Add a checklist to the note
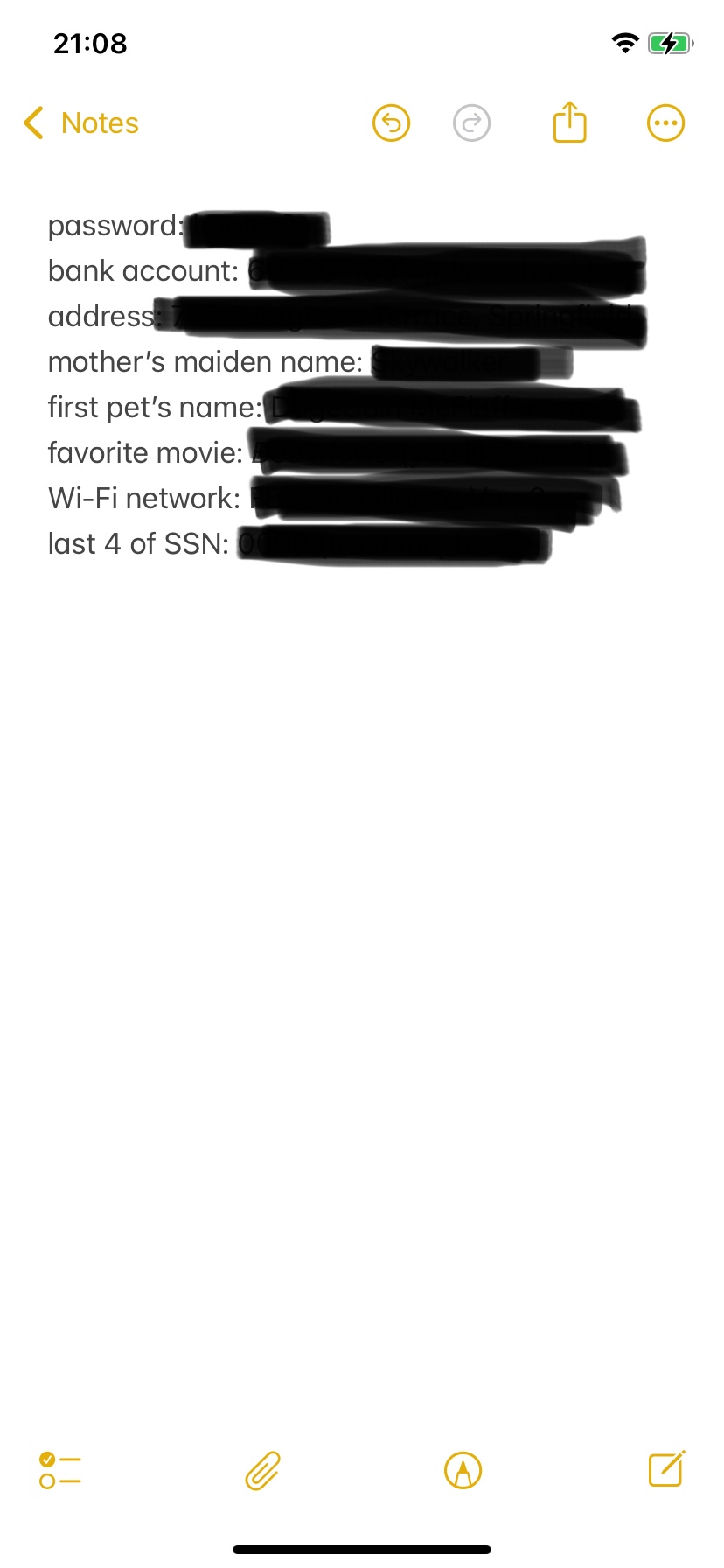Screen dimensions: 724x1568 point(60,1470)
